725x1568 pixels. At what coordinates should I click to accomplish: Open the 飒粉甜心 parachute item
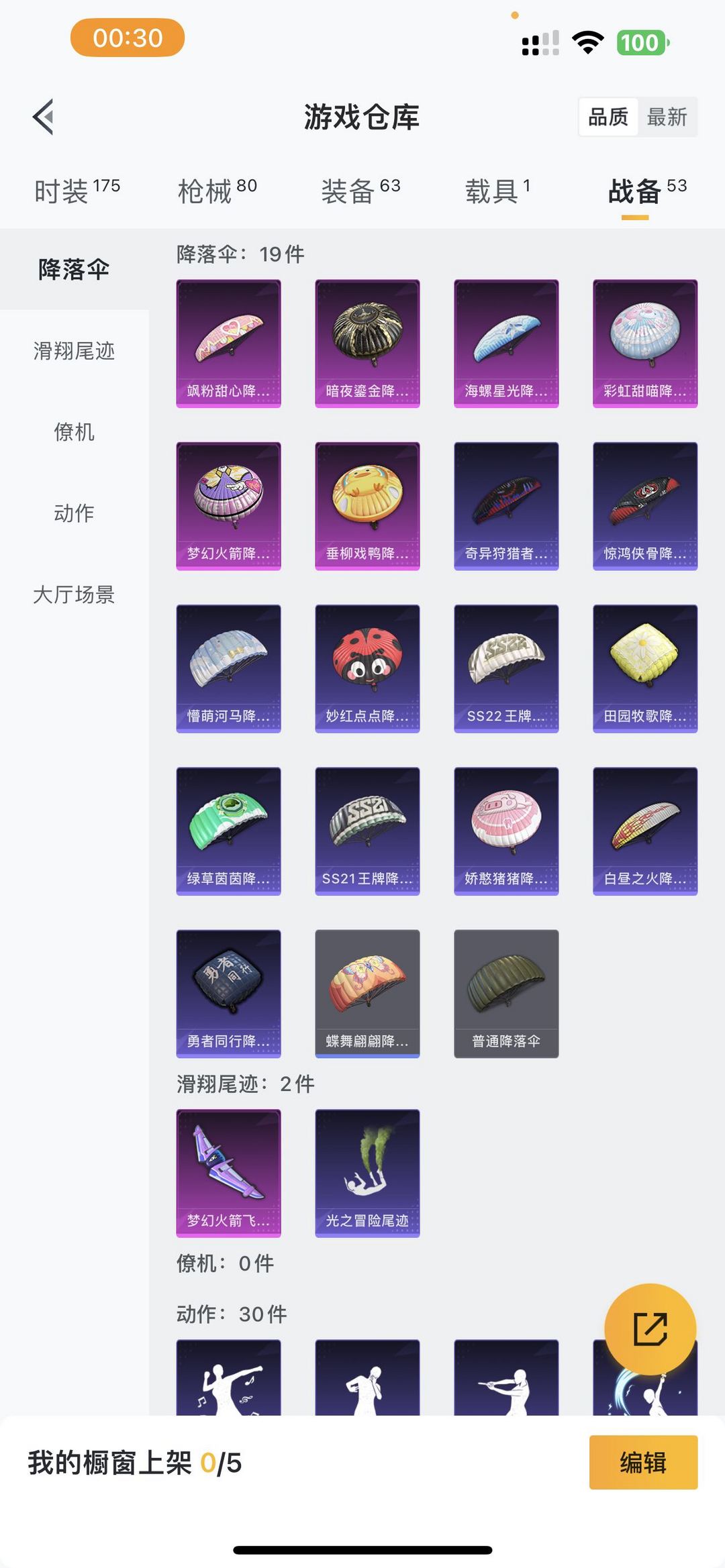(x=228, y=344)
